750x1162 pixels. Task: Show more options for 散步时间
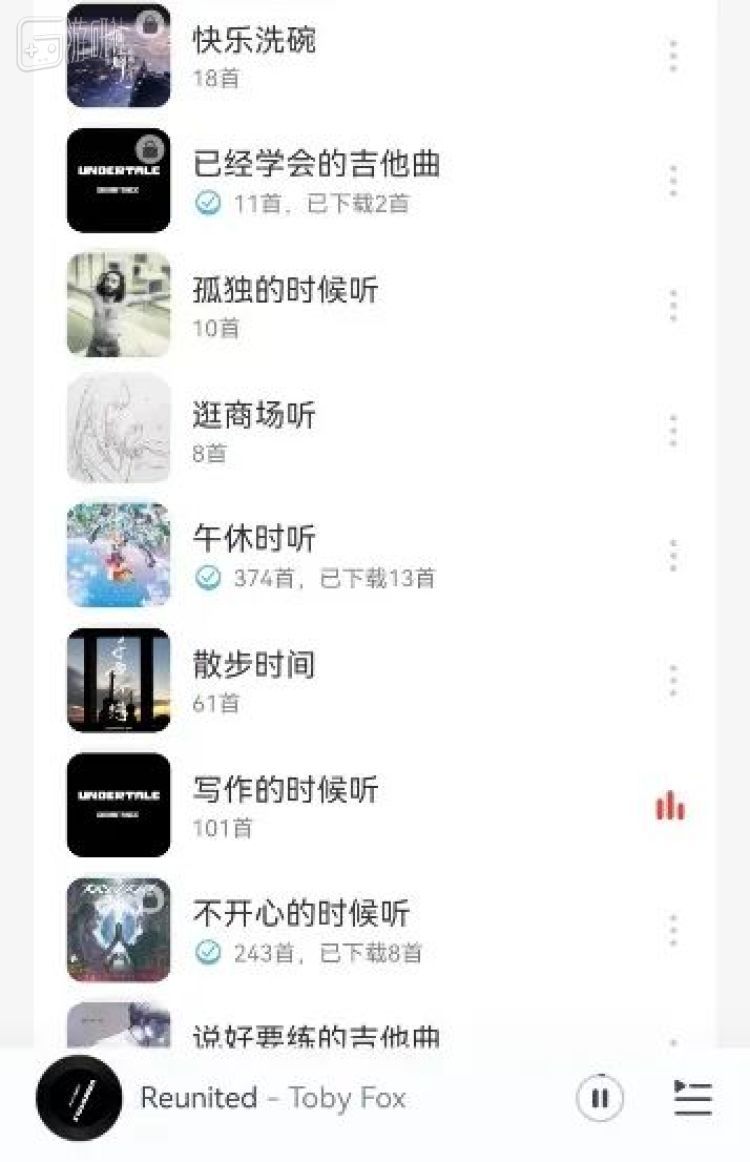pyautogui.click(x=673, y=681)
